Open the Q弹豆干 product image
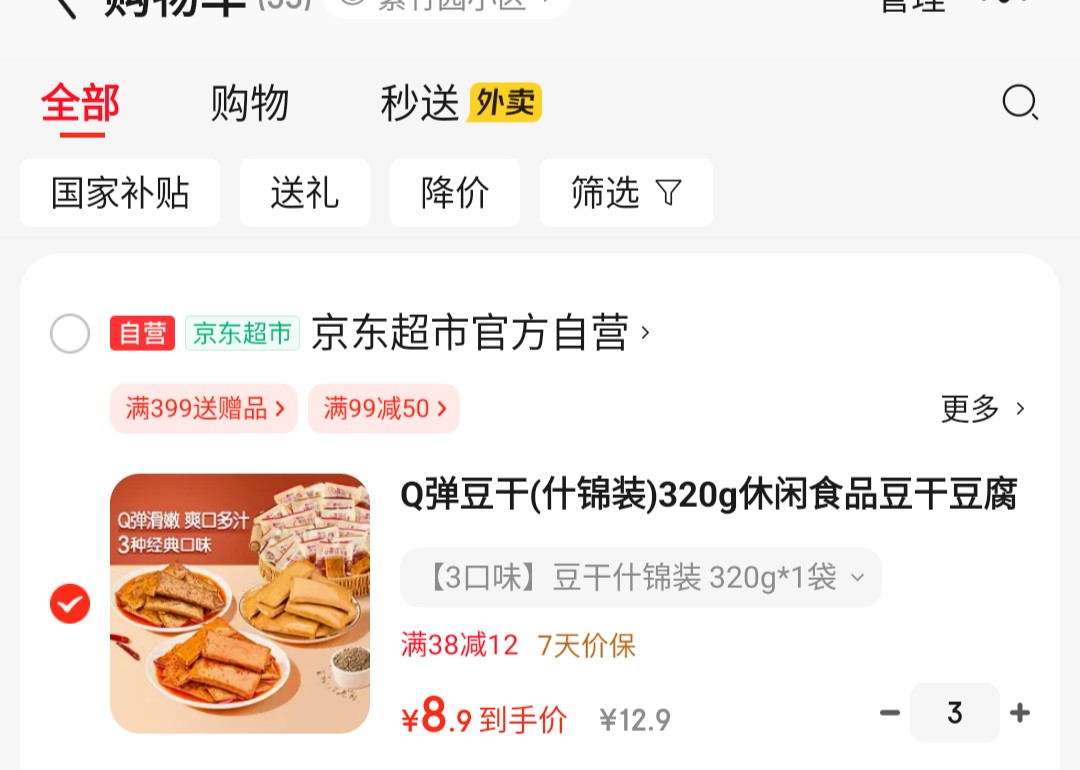The image size is (1080, 770). pyautogui.click(x=240, y=603)
